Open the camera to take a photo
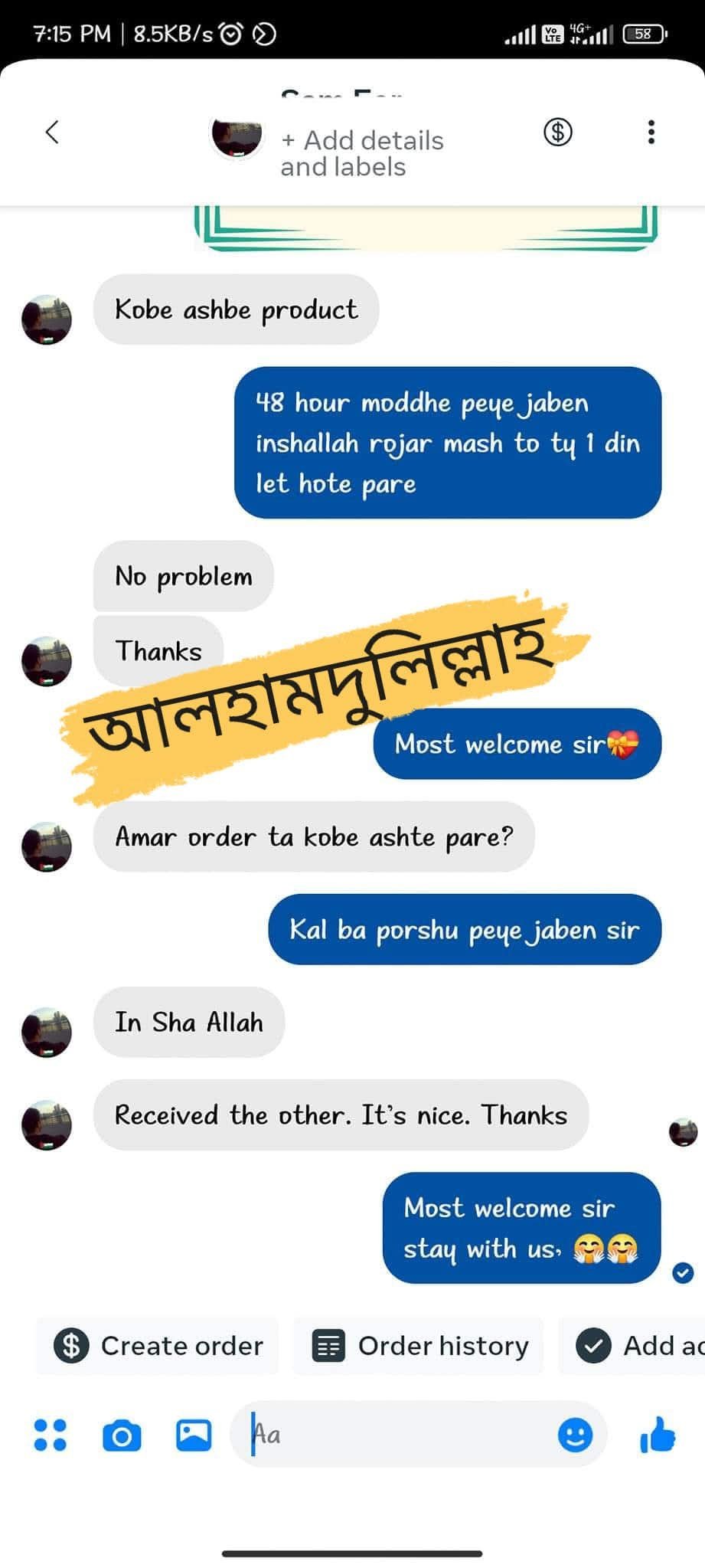 pyautogui.click(x=122, y=1435)
